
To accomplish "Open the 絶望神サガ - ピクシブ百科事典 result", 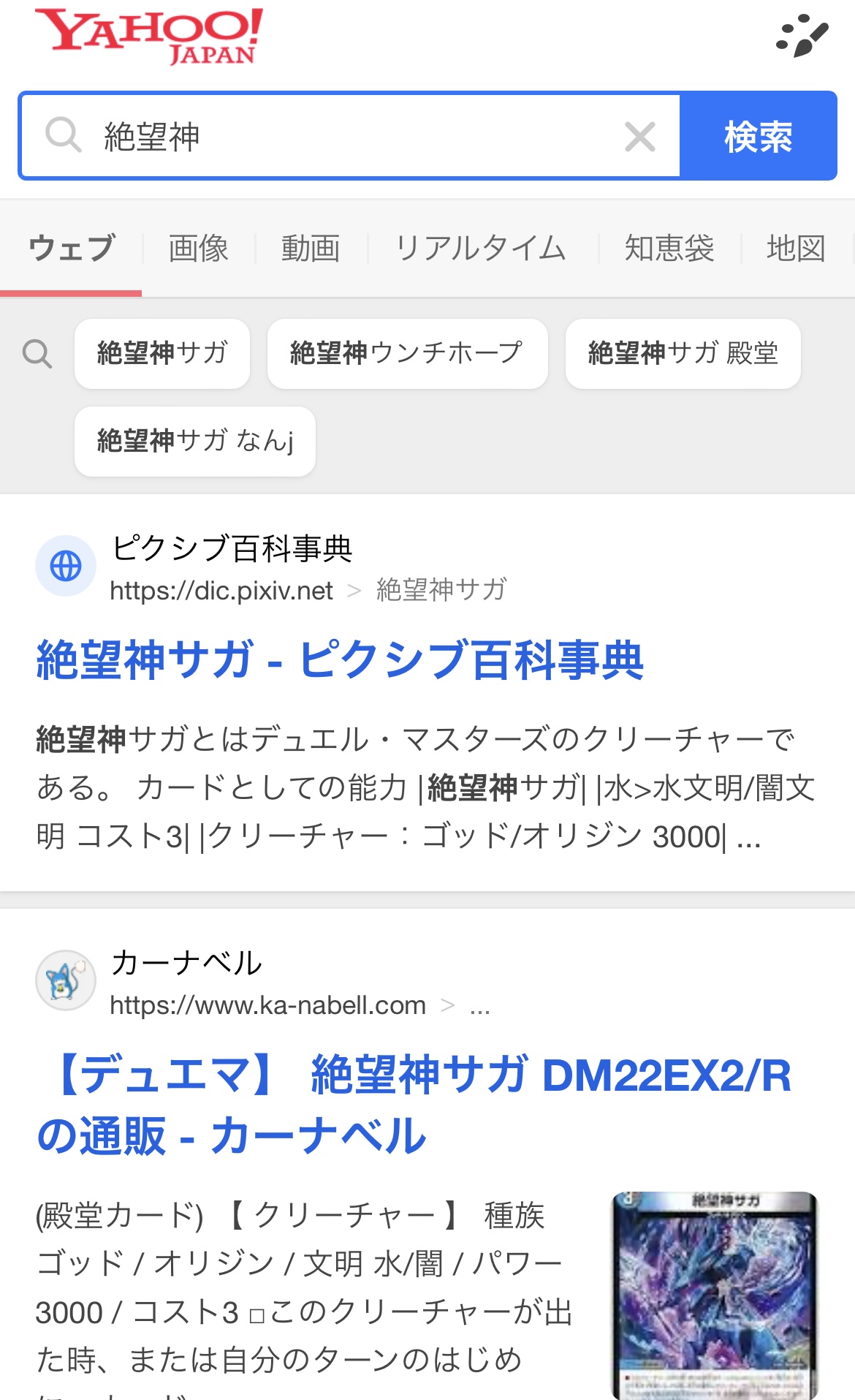I will coord(340,659).
